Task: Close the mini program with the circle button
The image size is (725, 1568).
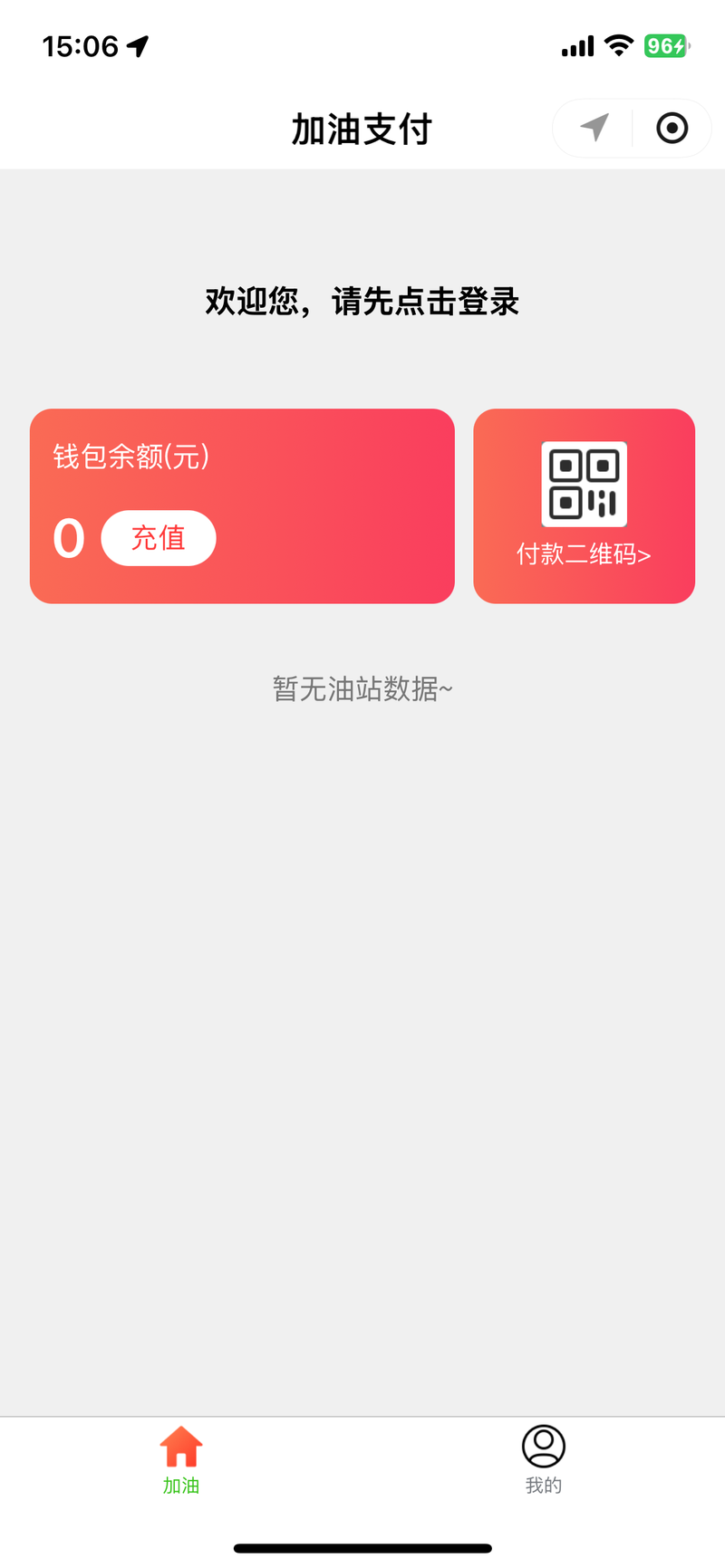Action: tap(672, 128)
